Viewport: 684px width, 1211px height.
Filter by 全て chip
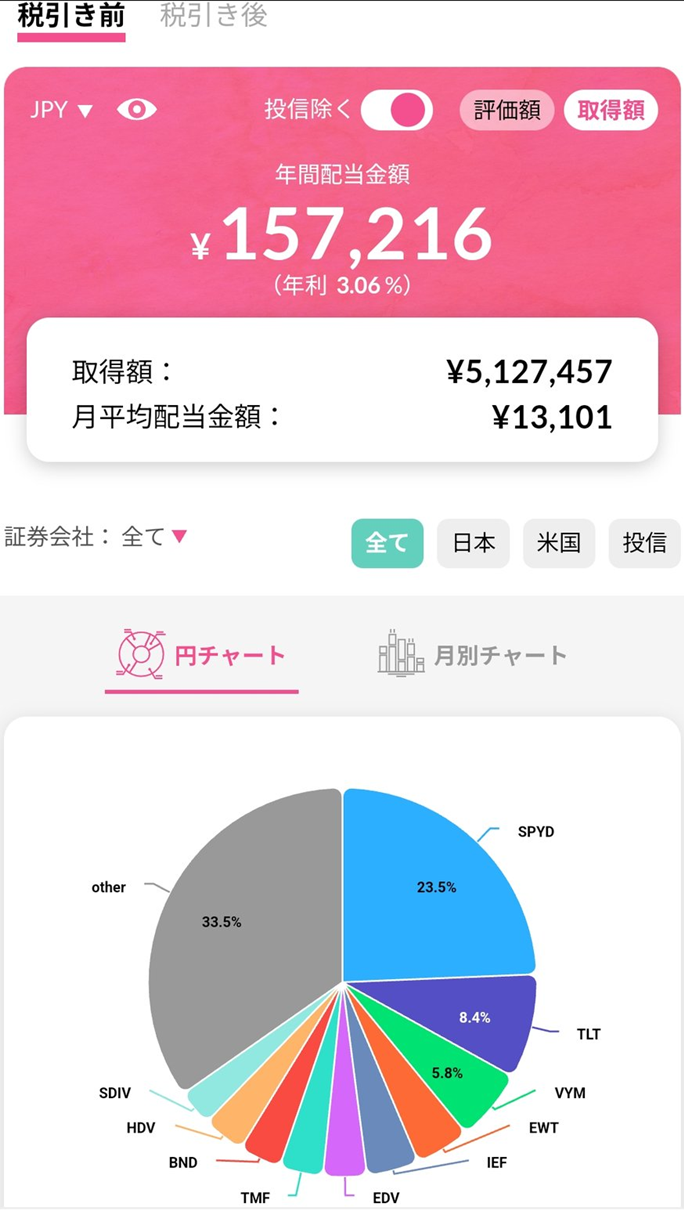pos(387,543)
